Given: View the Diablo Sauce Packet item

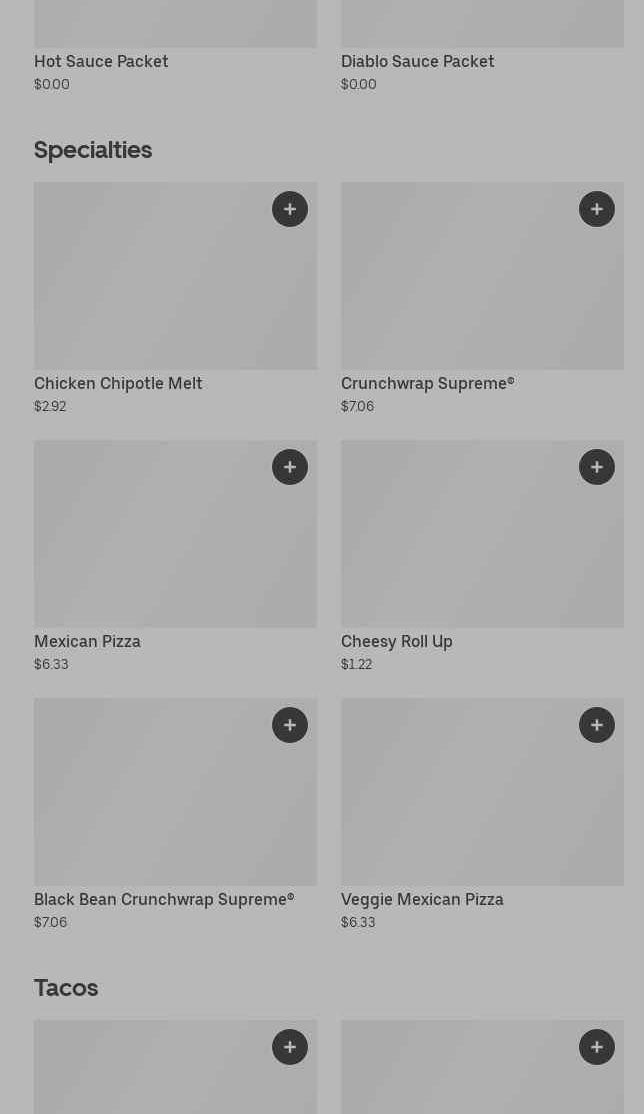Looking at the screenshot, I should tap(417, 61).
